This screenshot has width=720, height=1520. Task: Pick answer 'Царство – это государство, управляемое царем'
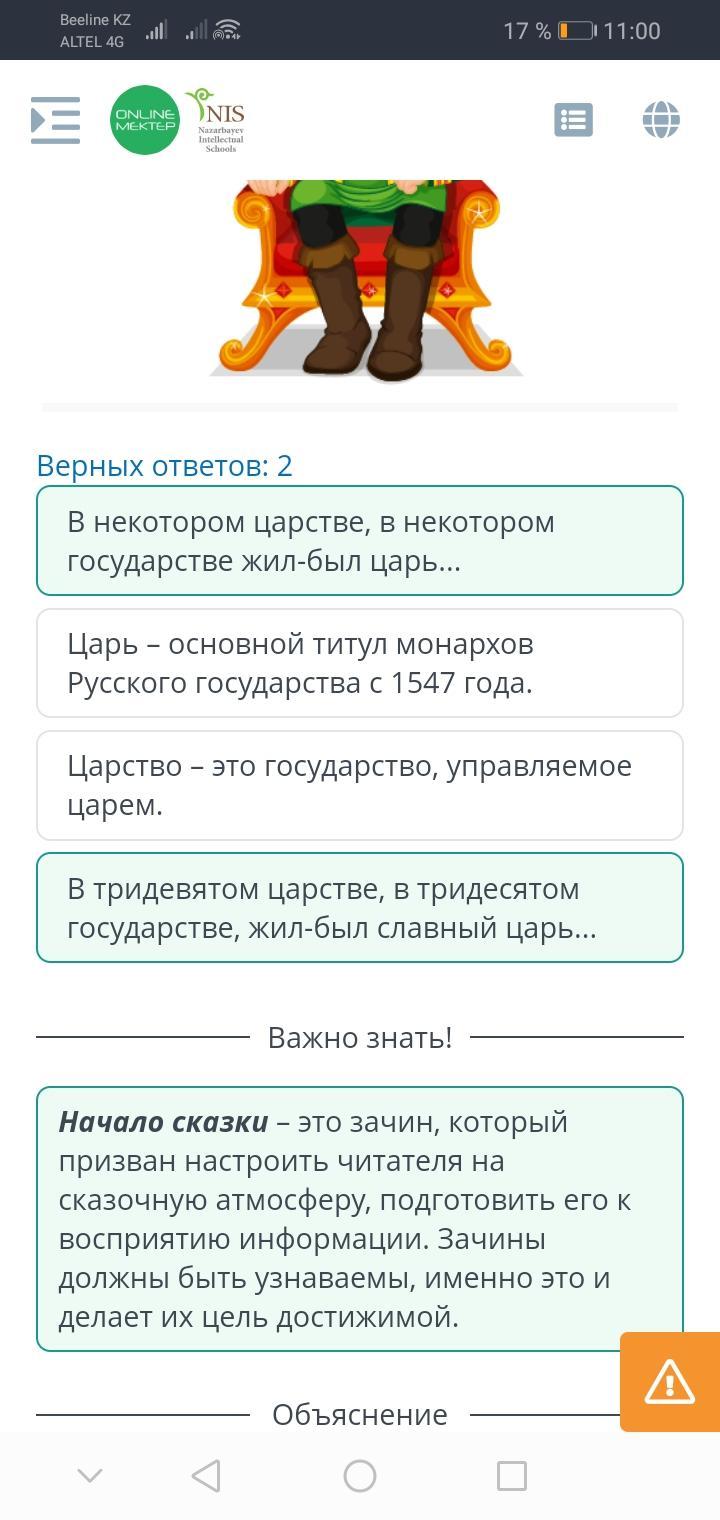360,785
